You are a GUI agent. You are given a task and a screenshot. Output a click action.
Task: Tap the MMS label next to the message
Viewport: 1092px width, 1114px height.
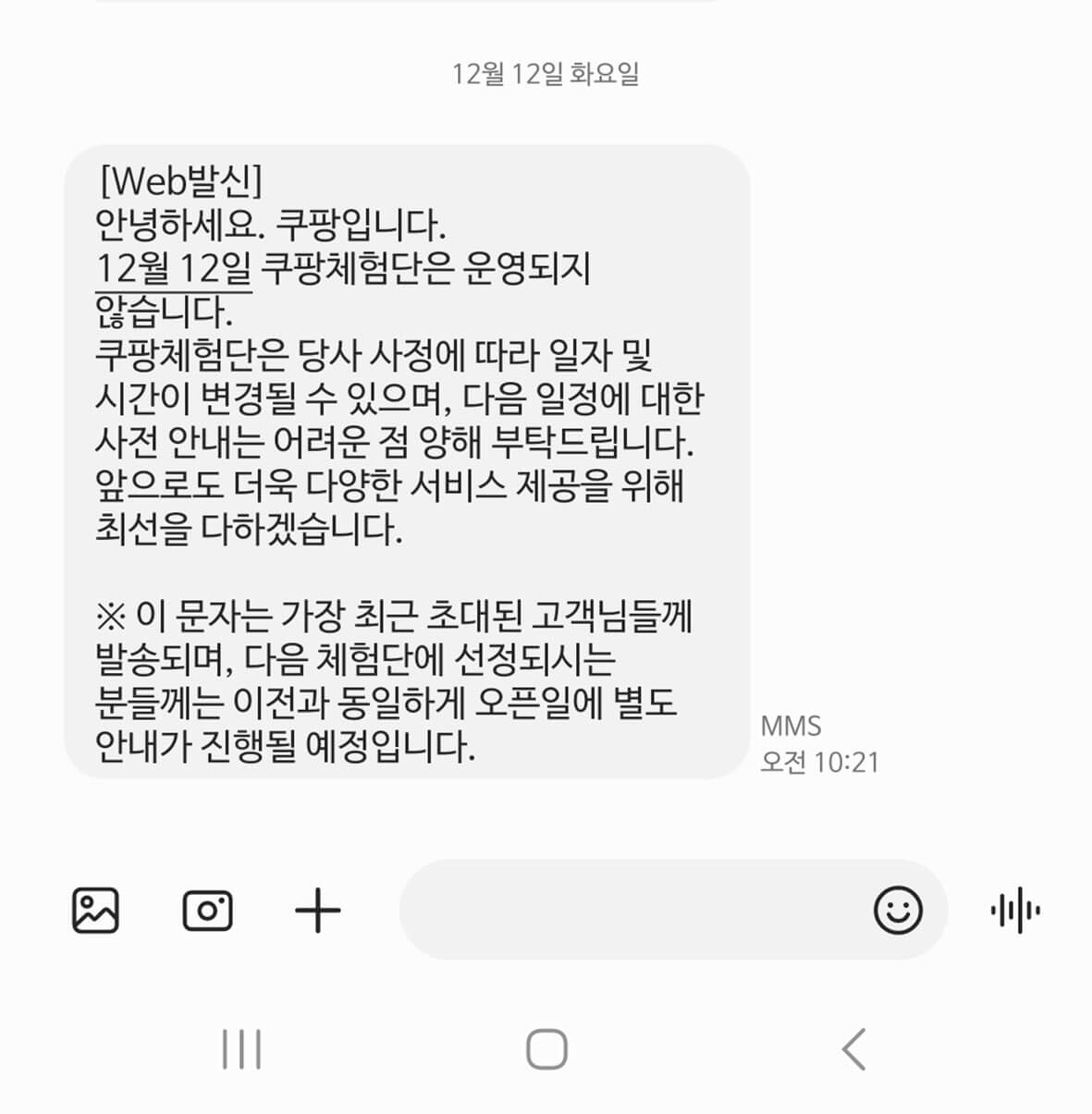pyautogui.click(x=791, y=727)
